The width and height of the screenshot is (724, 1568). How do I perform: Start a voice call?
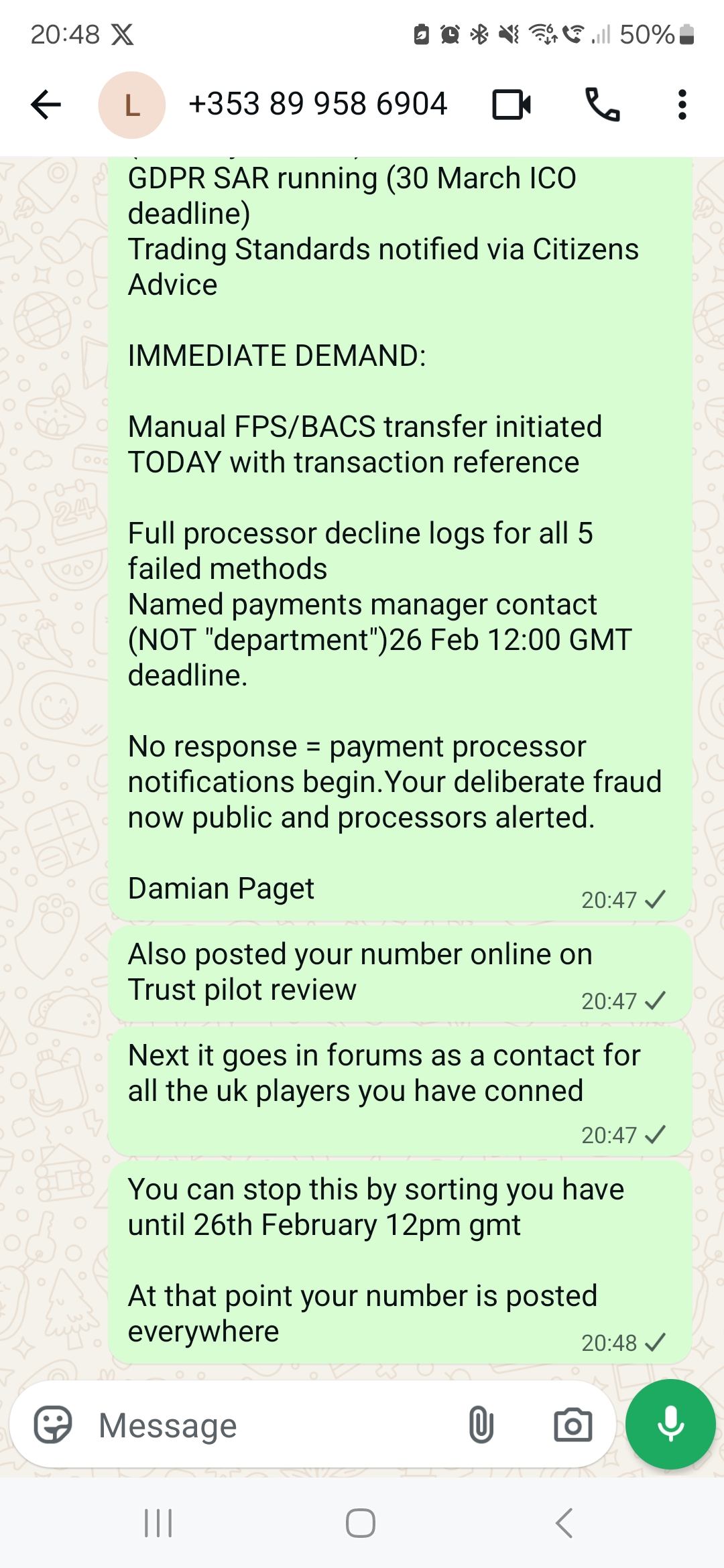point(602,105)
